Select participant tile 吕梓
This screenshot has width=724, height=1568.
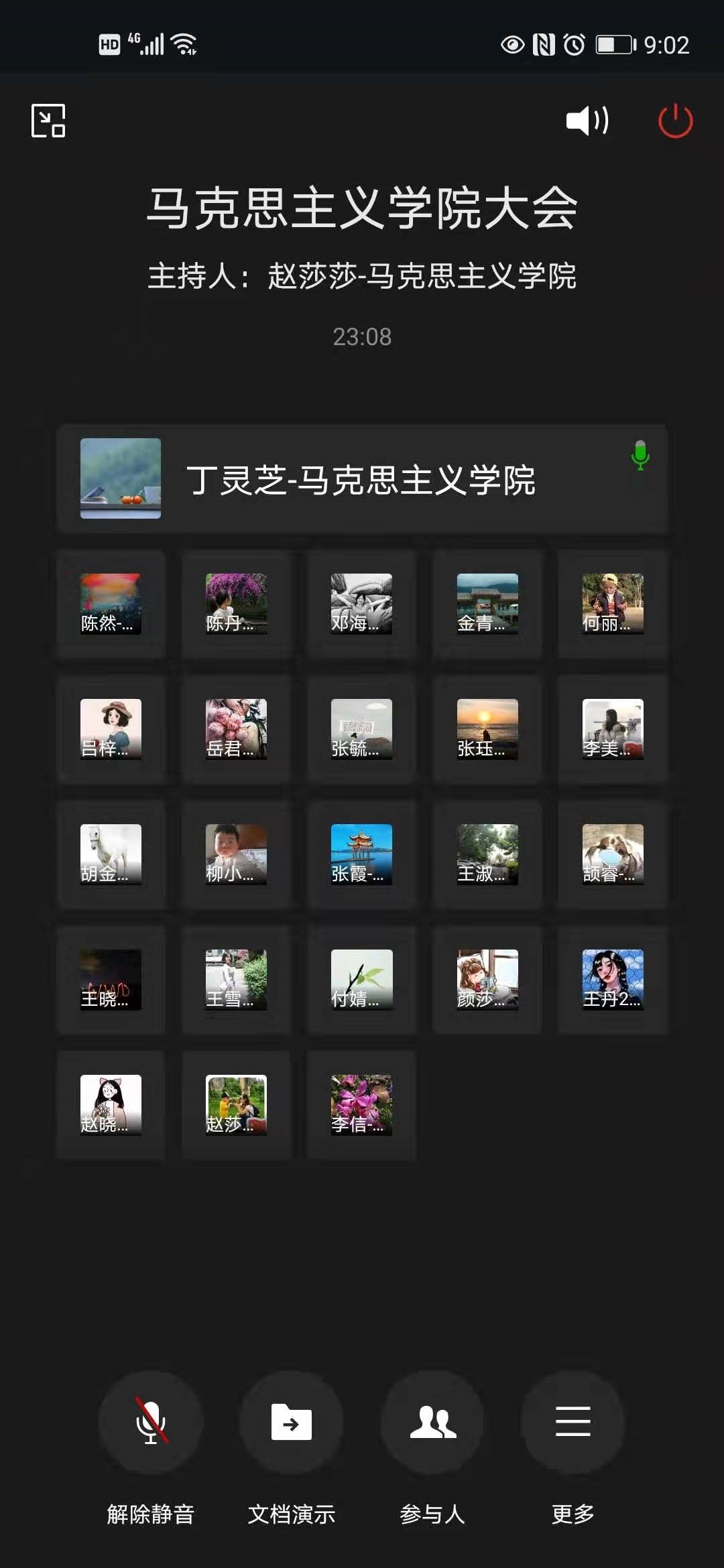point(111,729)
